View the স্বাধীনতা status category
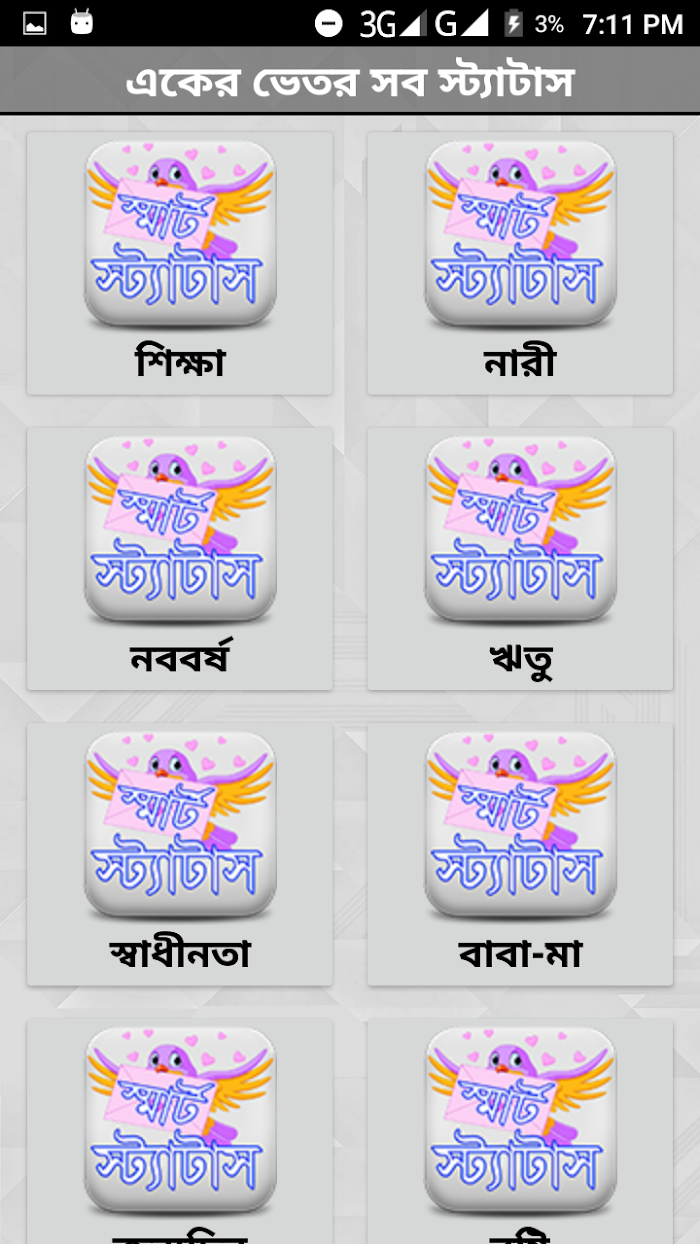700x1244 pixels. [180, 855]
